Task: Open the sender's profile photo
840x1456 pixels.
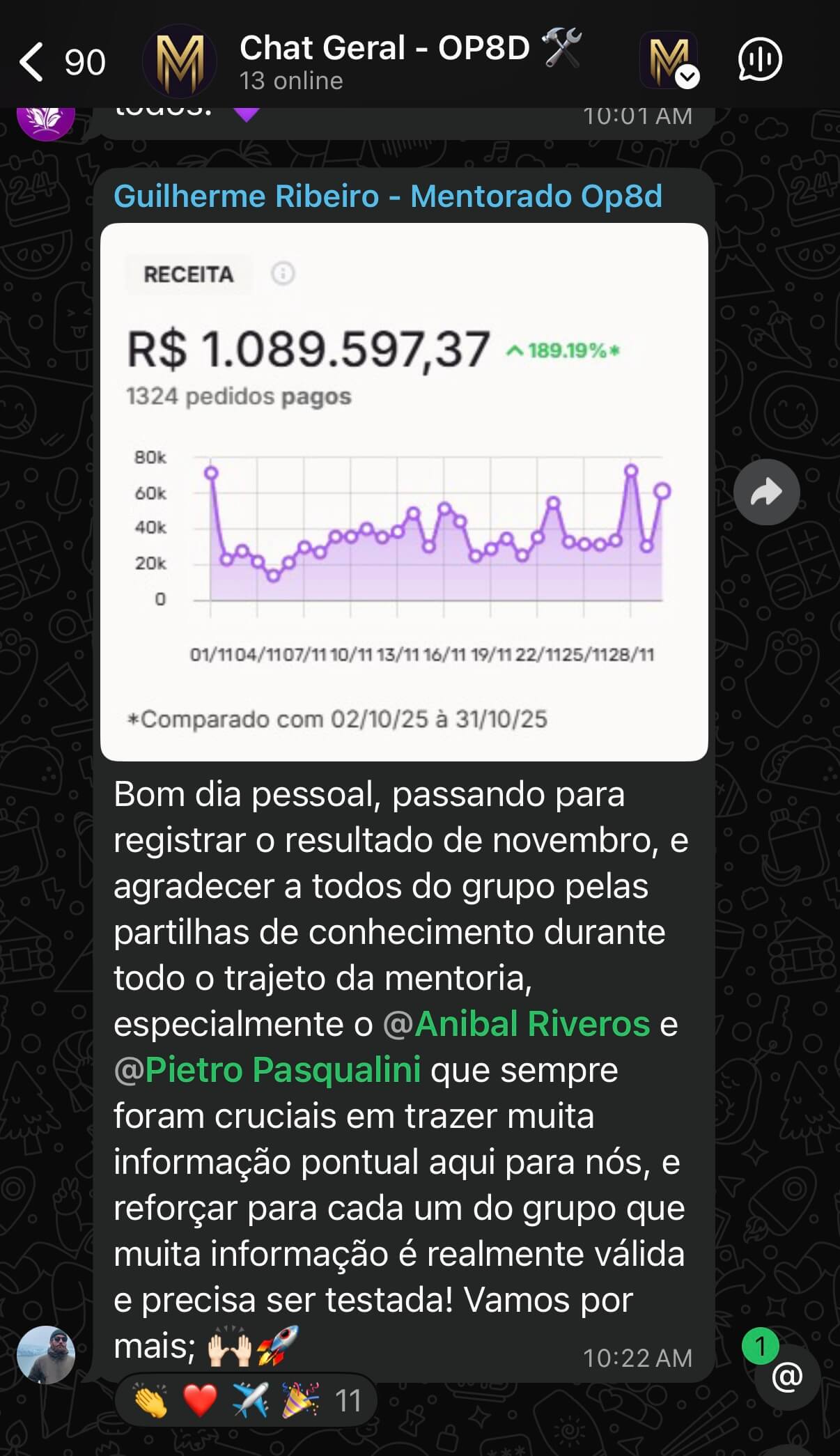Action: click(x=46, y=1354)
